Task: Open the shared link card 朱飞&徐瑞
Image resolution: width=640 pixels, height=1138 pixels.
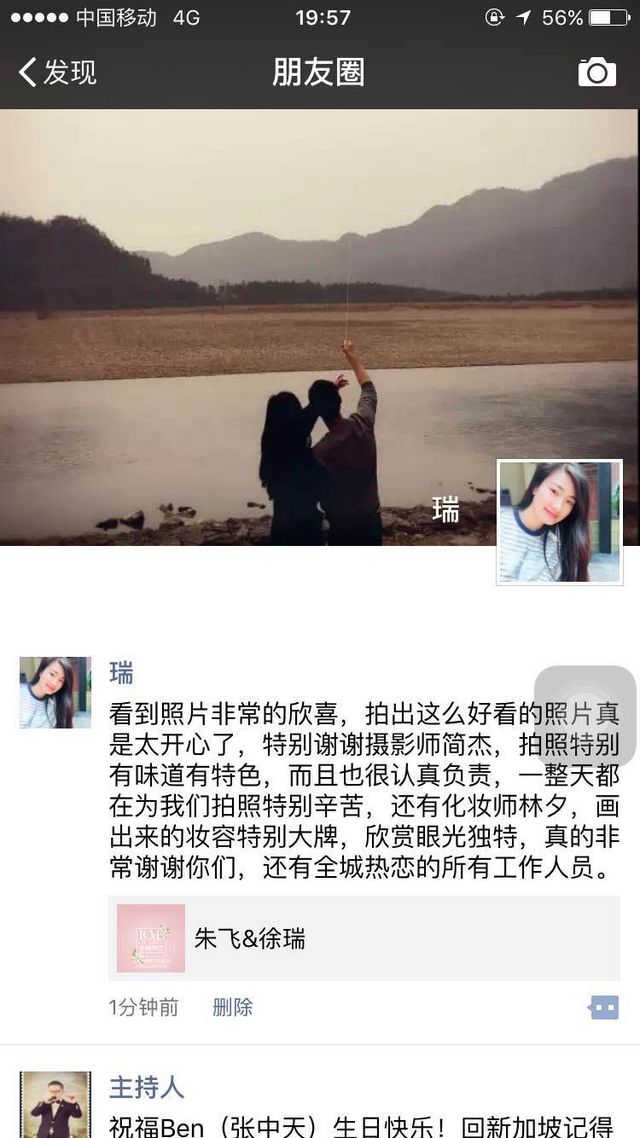Action: 364,938
